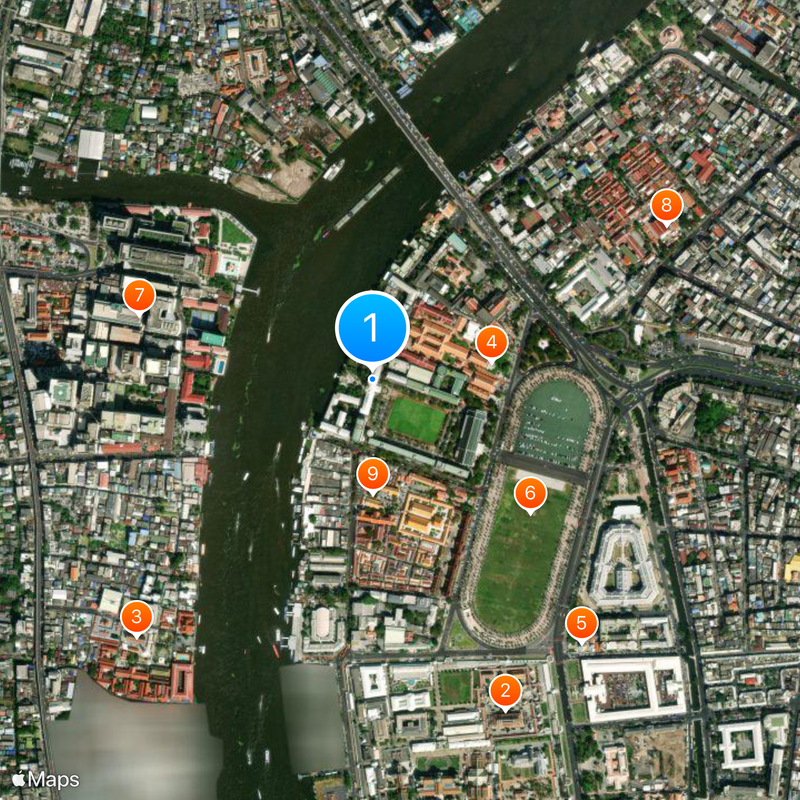
Task: Tap map pin number 2
Action: (505, 690)
